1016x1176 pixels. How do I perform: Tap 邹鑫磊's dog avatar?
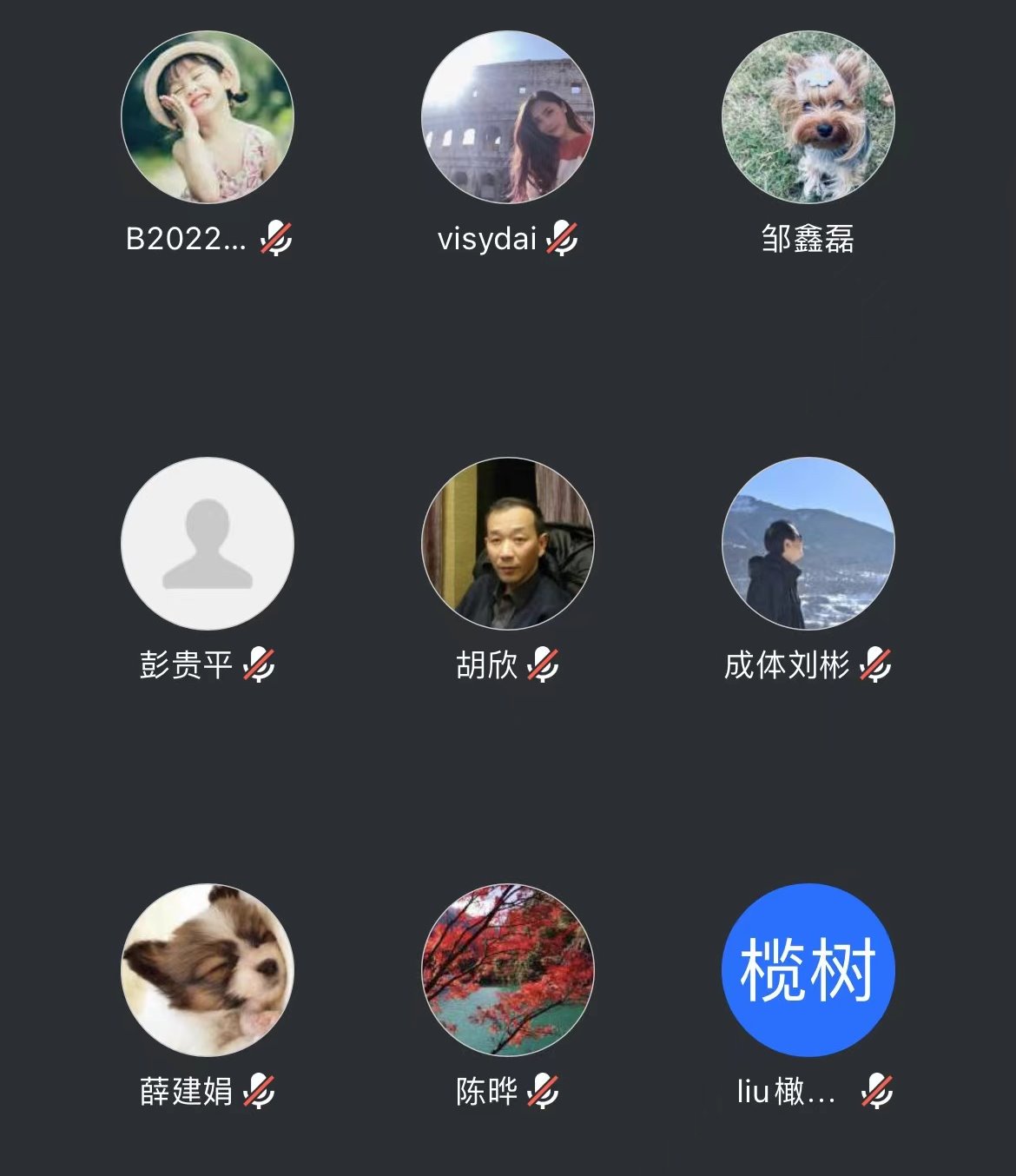[x=808, y=117]
